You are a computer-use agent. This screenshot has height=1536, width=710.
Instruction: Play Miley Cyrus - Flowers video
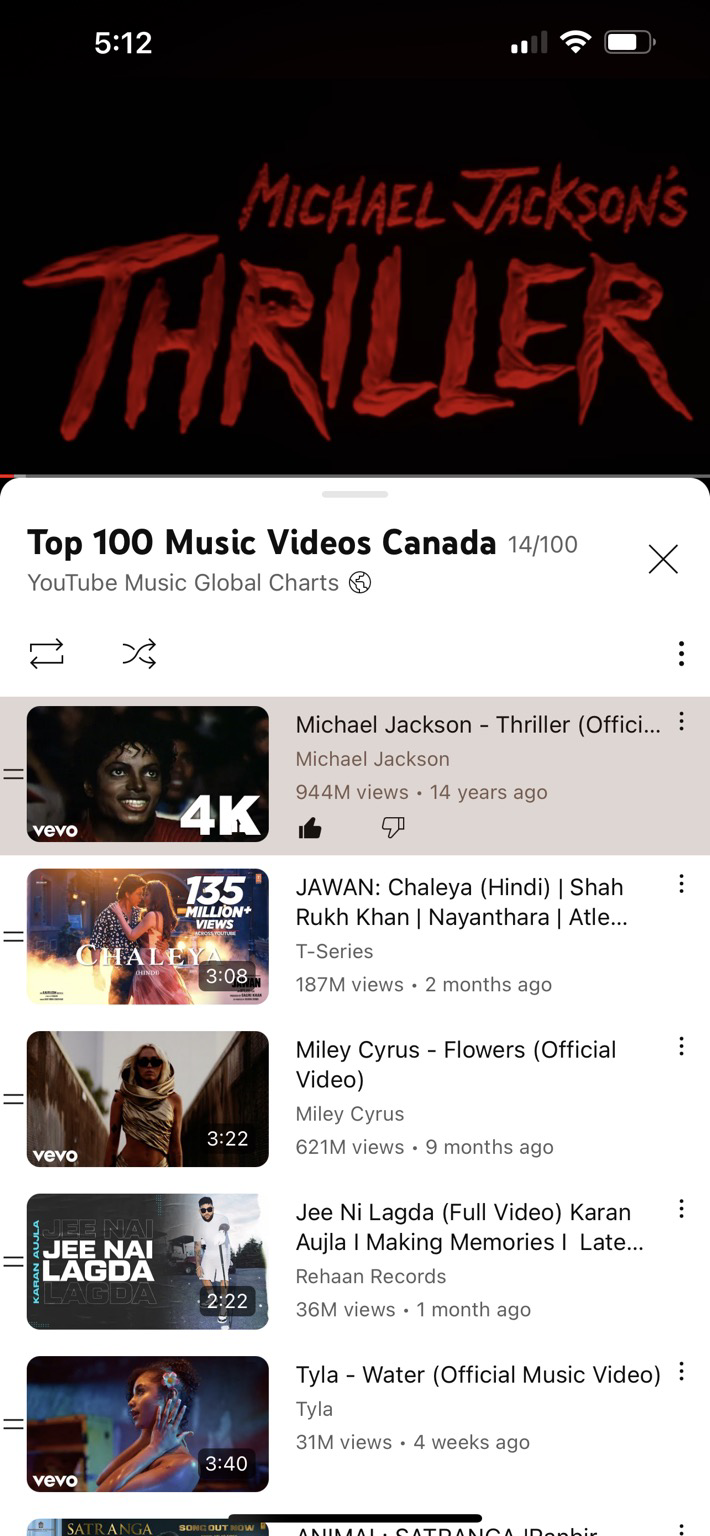click(148, 1098)
